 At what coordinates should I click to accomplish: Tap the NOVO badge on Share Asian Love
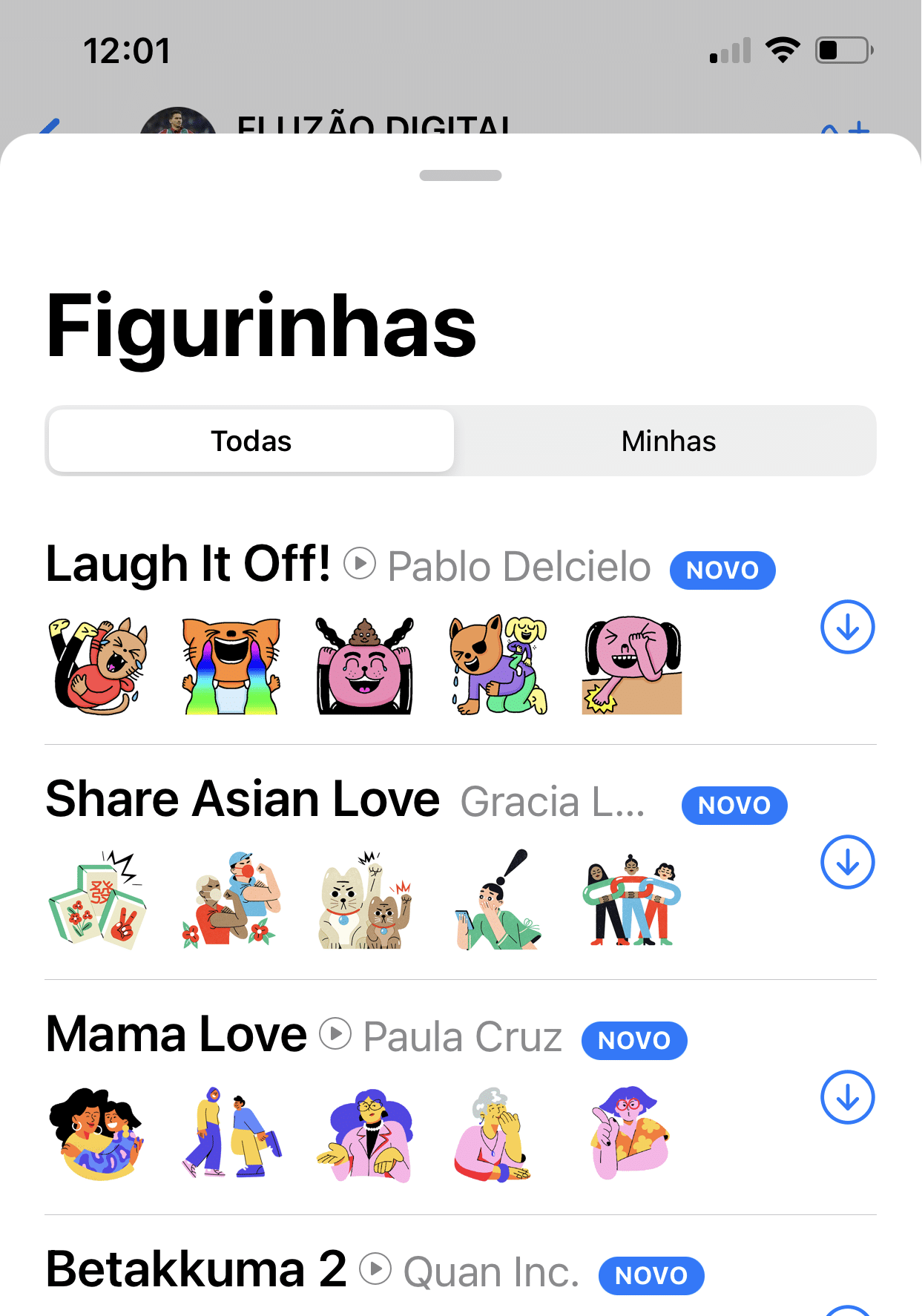(734, 805)
